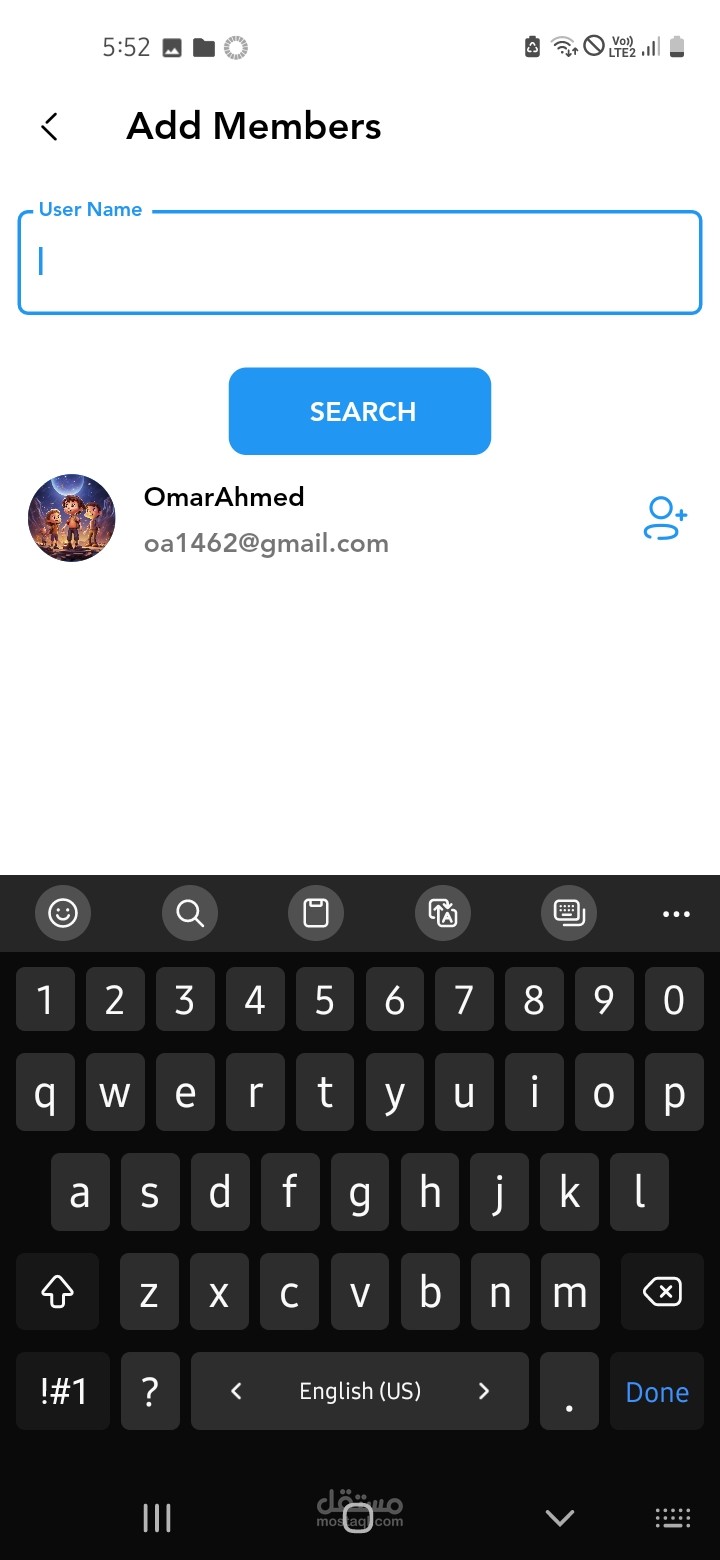Tap the SEARCH button
The height and width of the screenshot is (1560, 720).
click(x=360, y=411)
